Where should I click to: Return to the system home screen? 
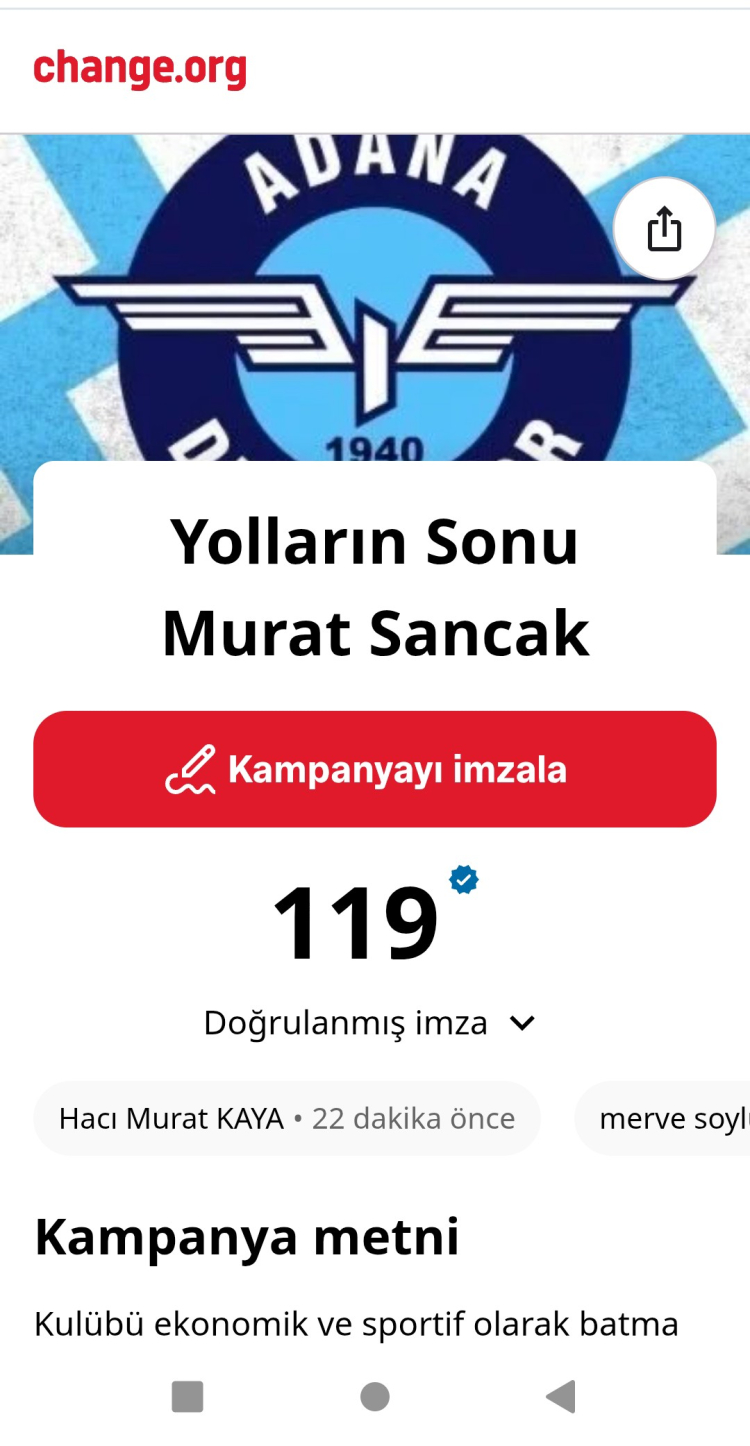coord(375,1396)
